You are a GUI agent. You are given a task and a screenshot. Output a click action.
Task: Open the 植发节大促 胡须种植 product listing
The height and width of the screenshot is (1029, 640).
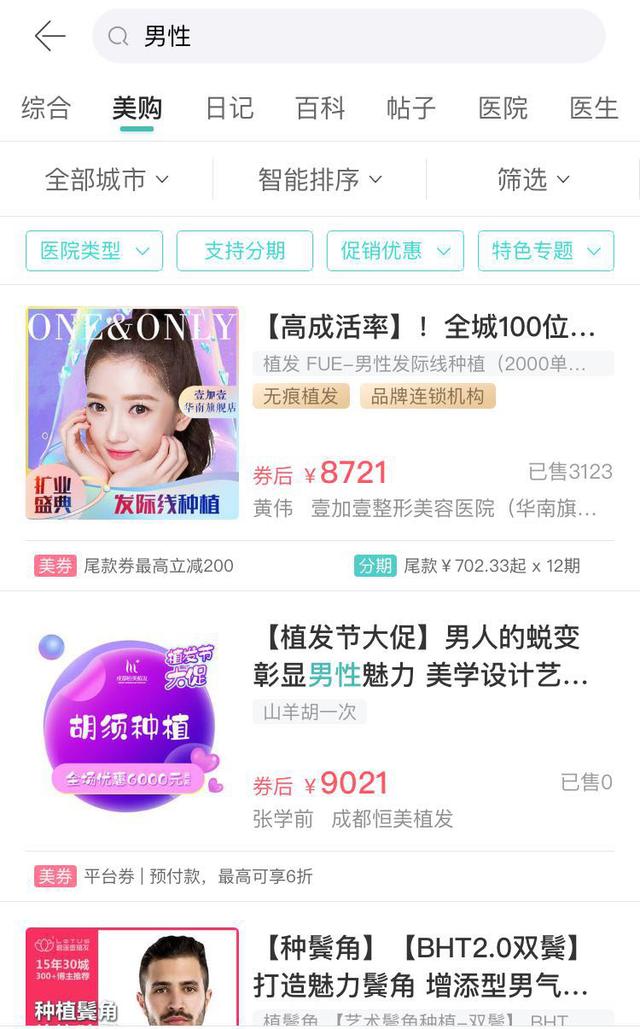click(320, 725)
